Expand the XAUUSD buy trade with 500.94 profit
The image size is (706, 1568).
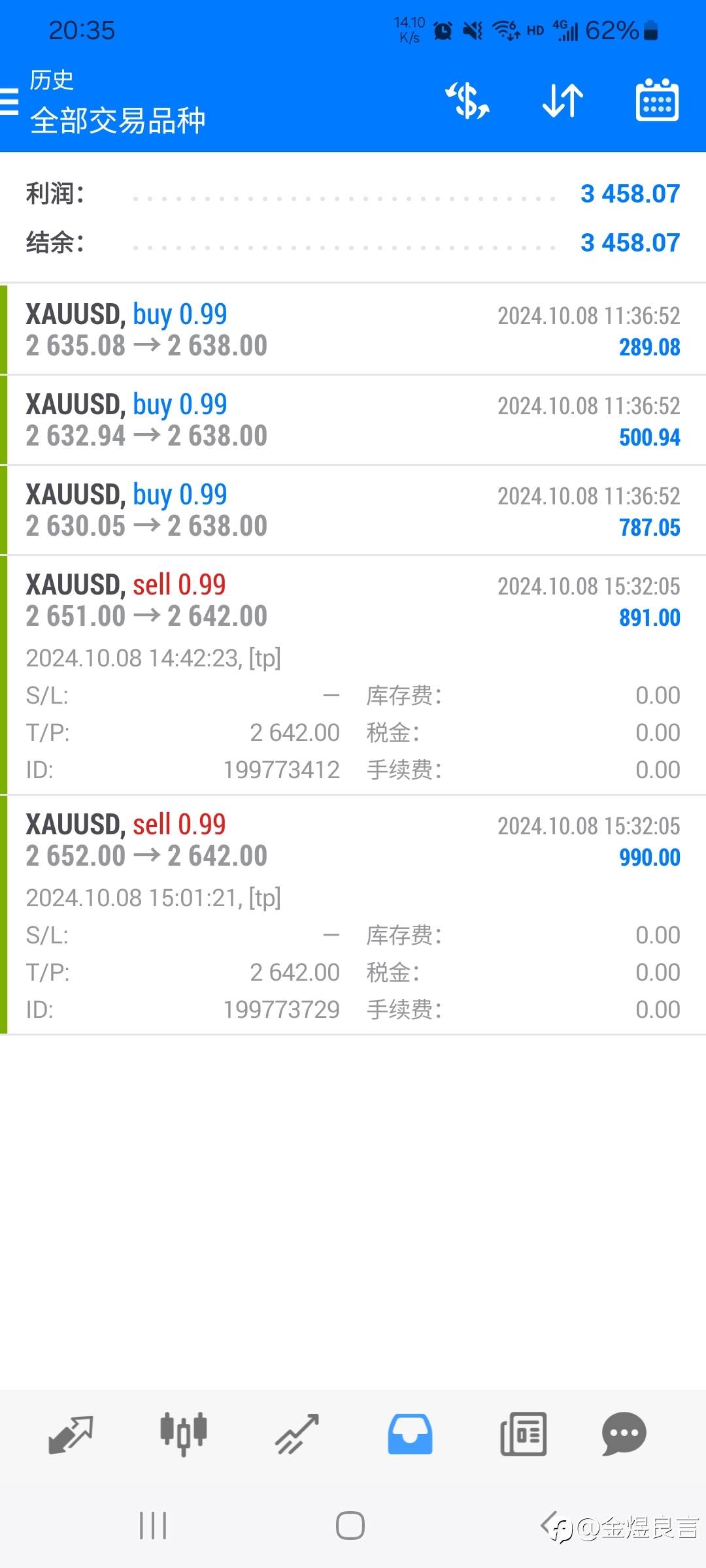pyautogui.click(x=353, y=420)
